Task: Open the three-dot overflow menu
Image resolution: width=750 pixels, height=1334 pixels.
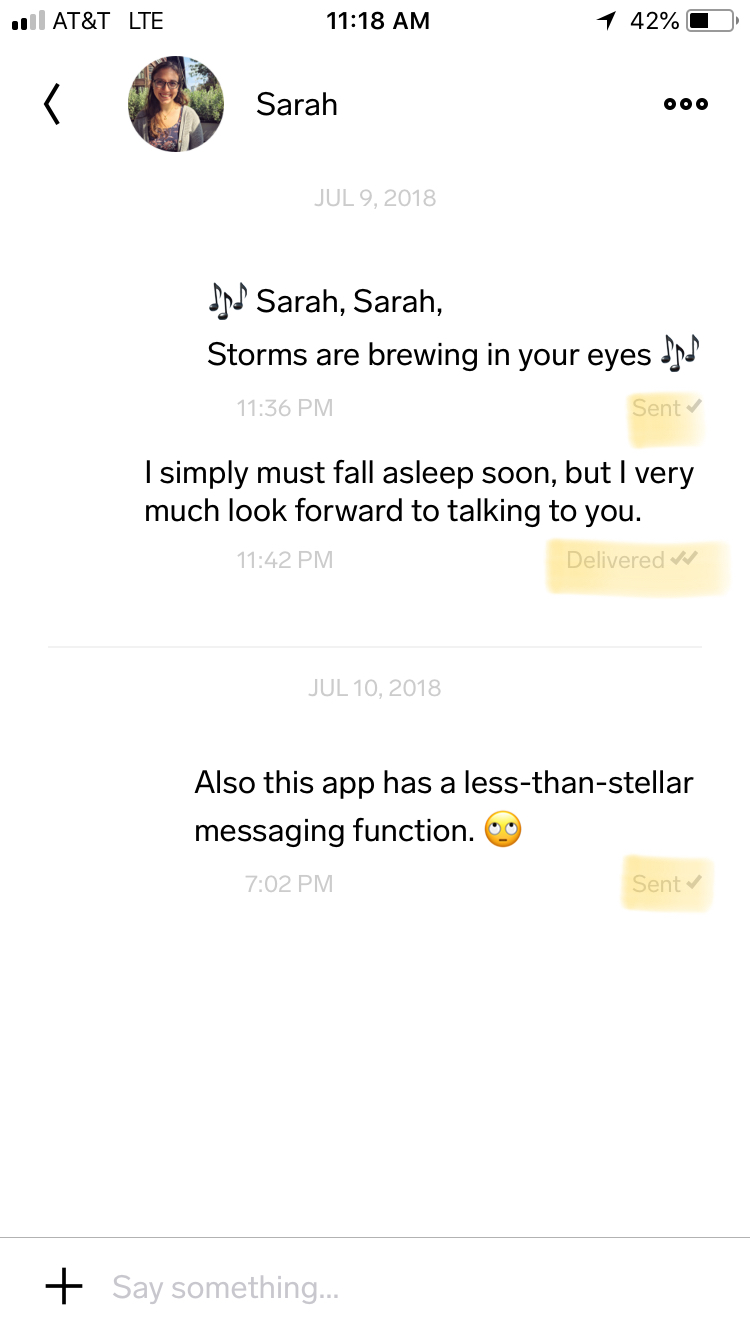Action: (x=686, y=104)
